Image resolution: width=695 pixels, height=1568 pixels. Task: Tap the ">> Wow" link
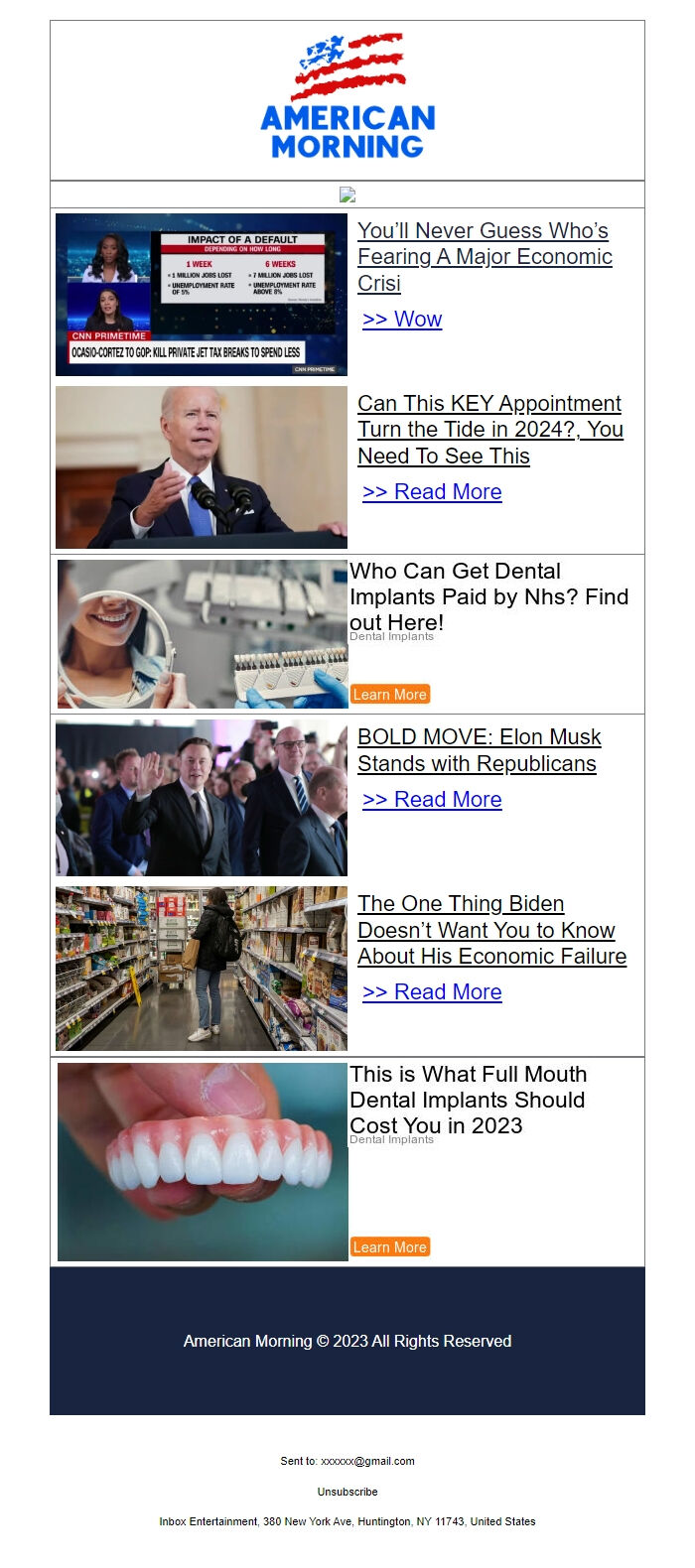(x=402, y=320)
